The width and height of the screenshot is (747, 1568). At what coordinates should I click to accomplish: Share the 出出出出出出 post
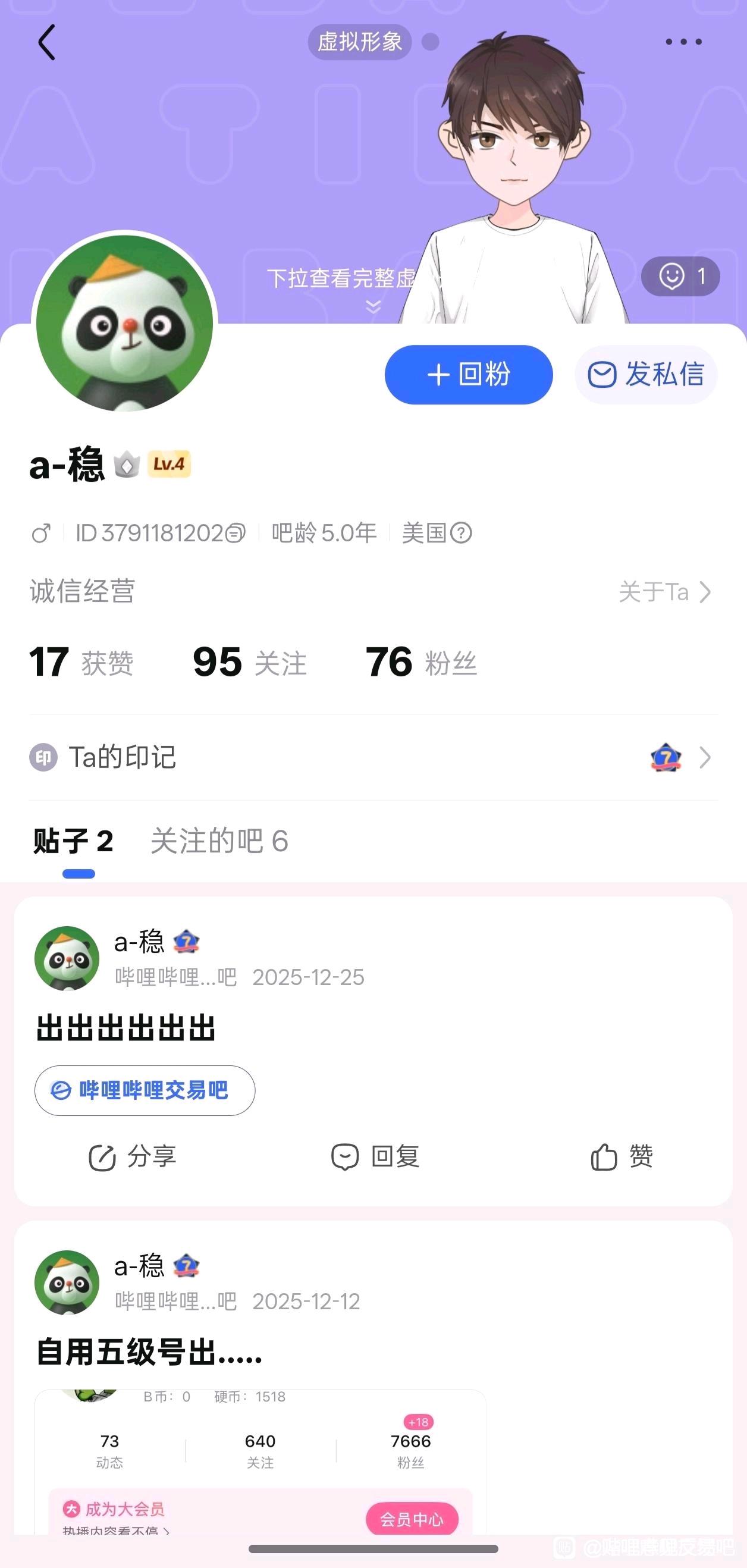133,1156
